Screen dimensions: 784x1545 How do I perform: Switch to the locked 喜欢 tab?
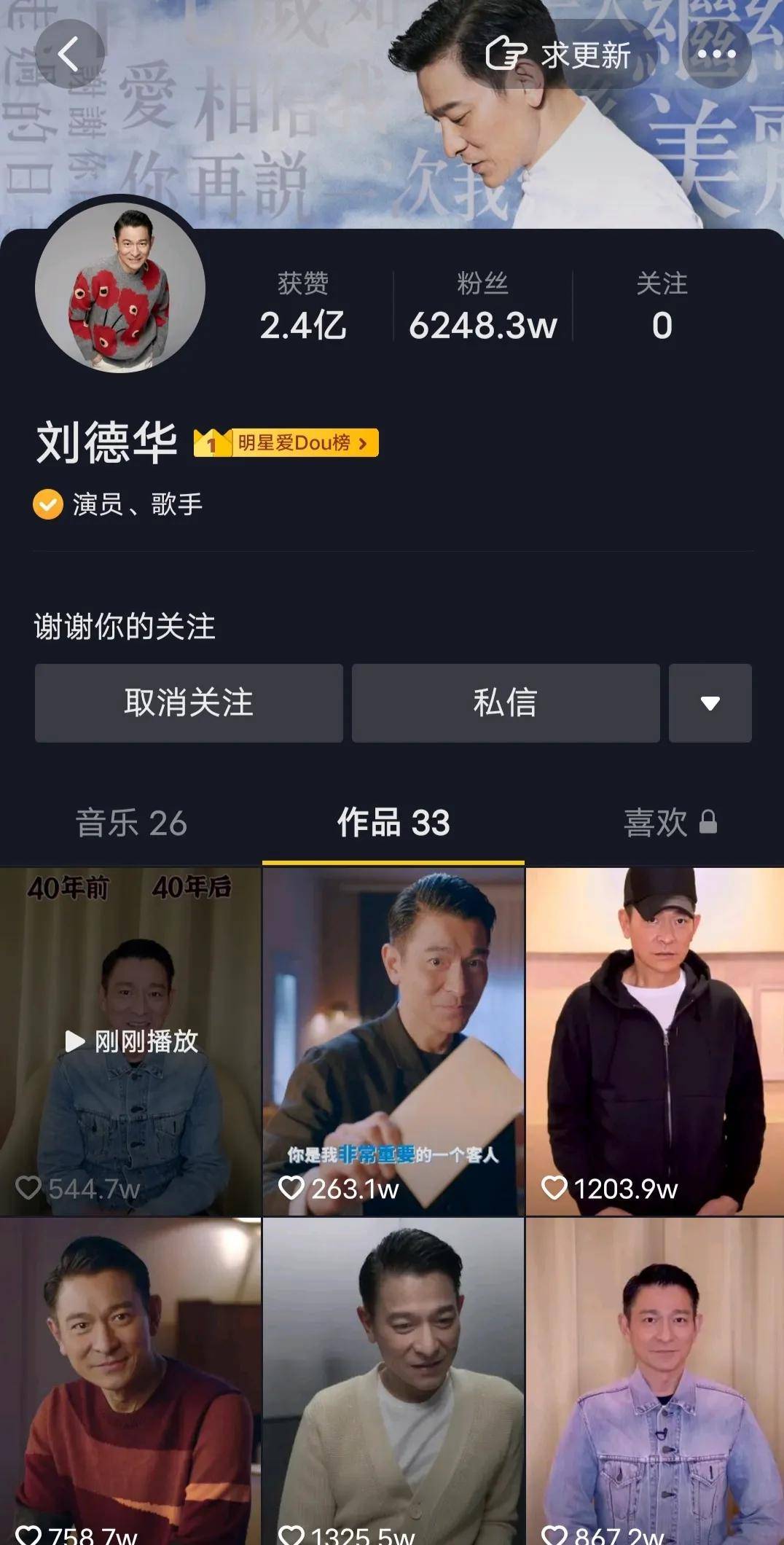pyautogui.click(x=670, y=823)
